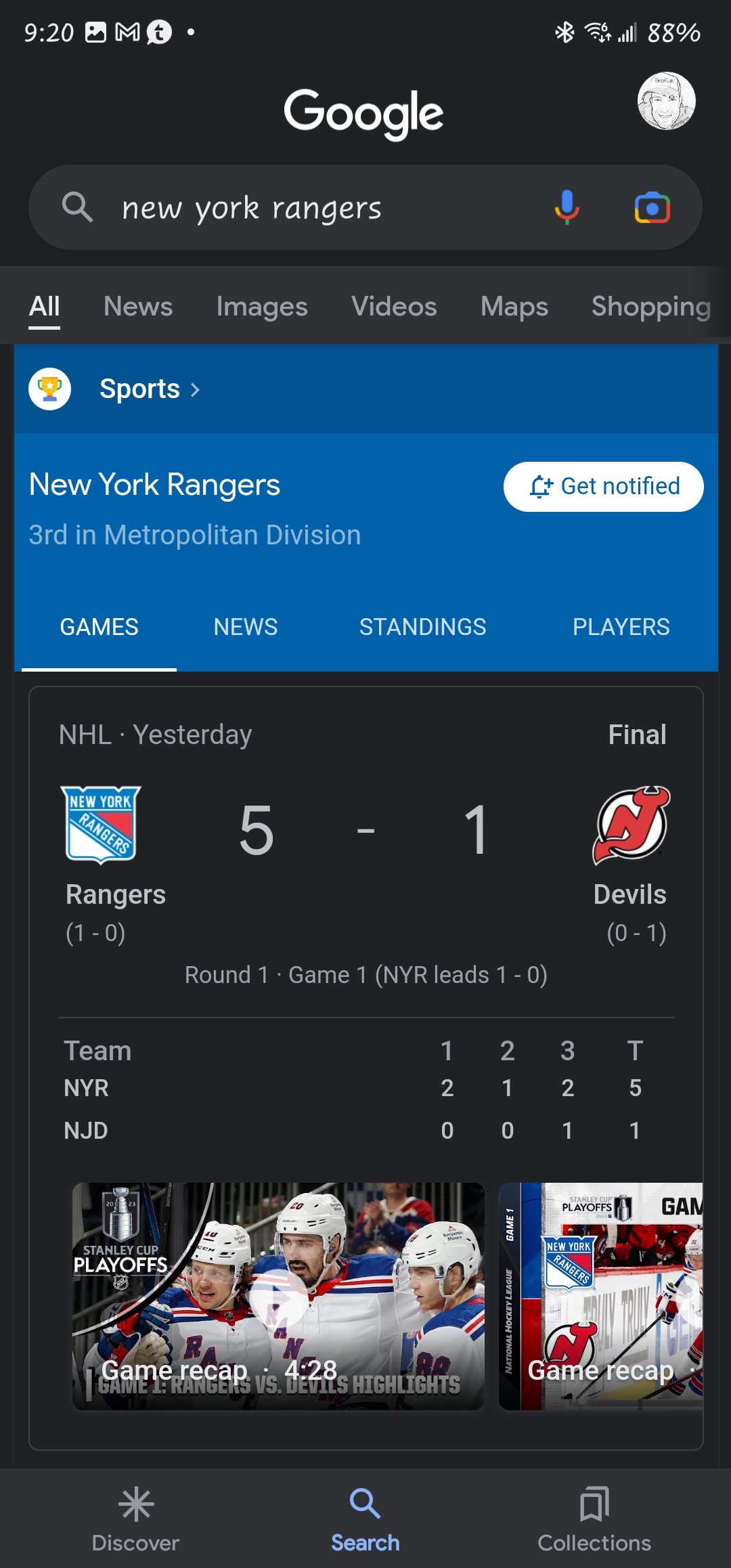The height and width of the screenshot is (1568, 731).
Task: Open the Sports section link
Action: pos(149,389)
